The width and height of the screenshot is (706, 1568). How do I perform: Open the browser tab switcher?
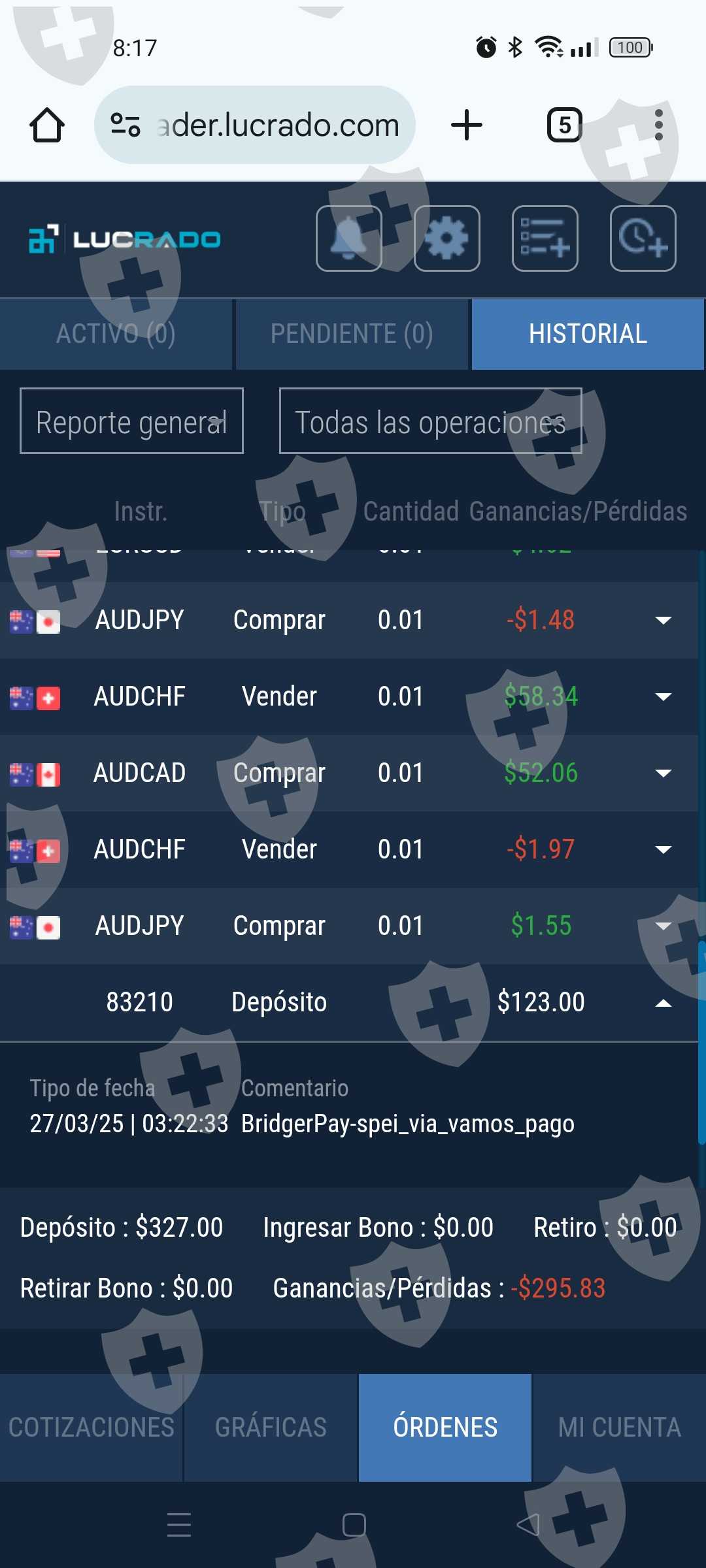pos(565,125)
